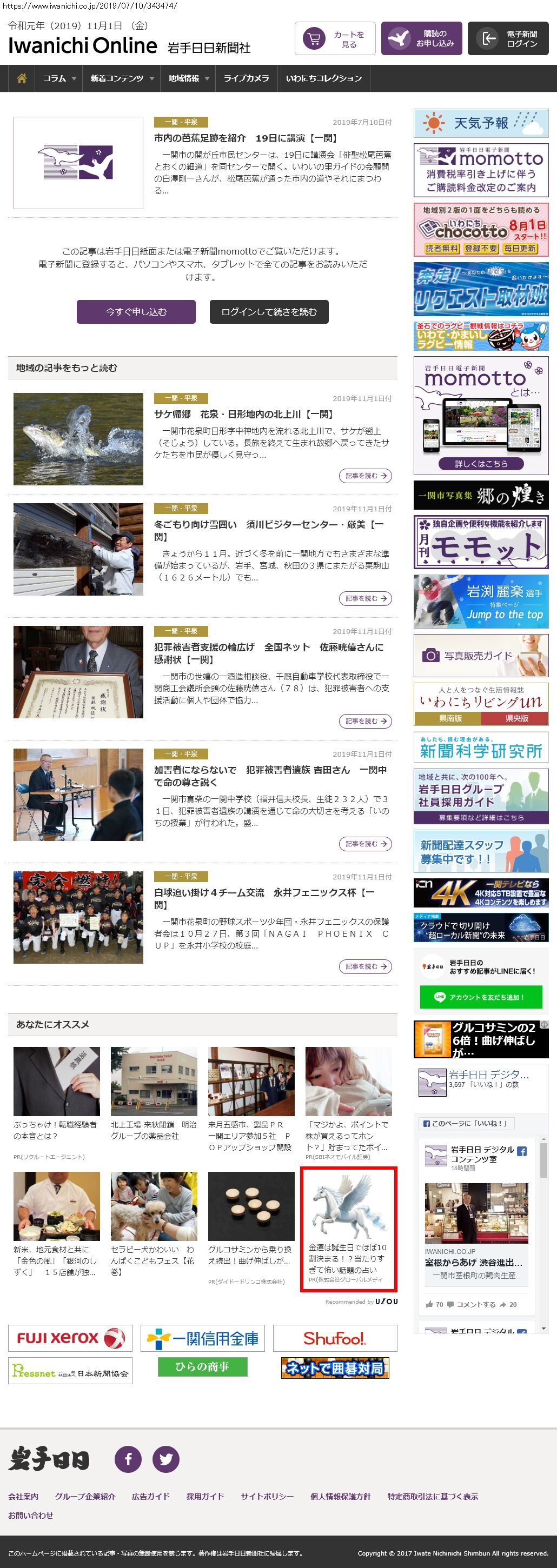The height and width of the screenshot is (1568, 557).
Task: Select ログインして続きを読む
Action: [x=269, y=312]
